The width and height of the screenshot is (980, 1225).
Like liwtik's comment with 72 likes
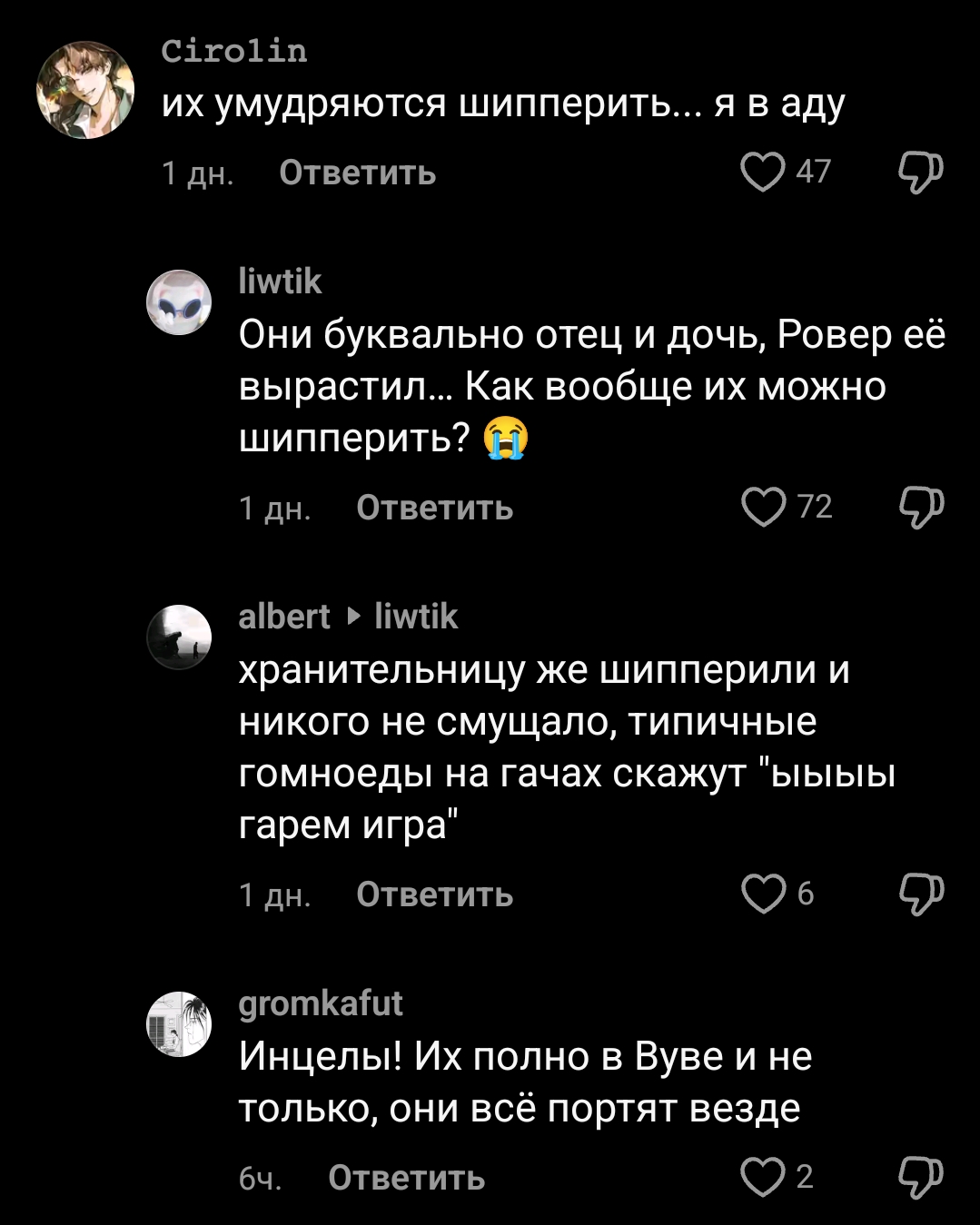pyautogui.click(x=763, y=507)
